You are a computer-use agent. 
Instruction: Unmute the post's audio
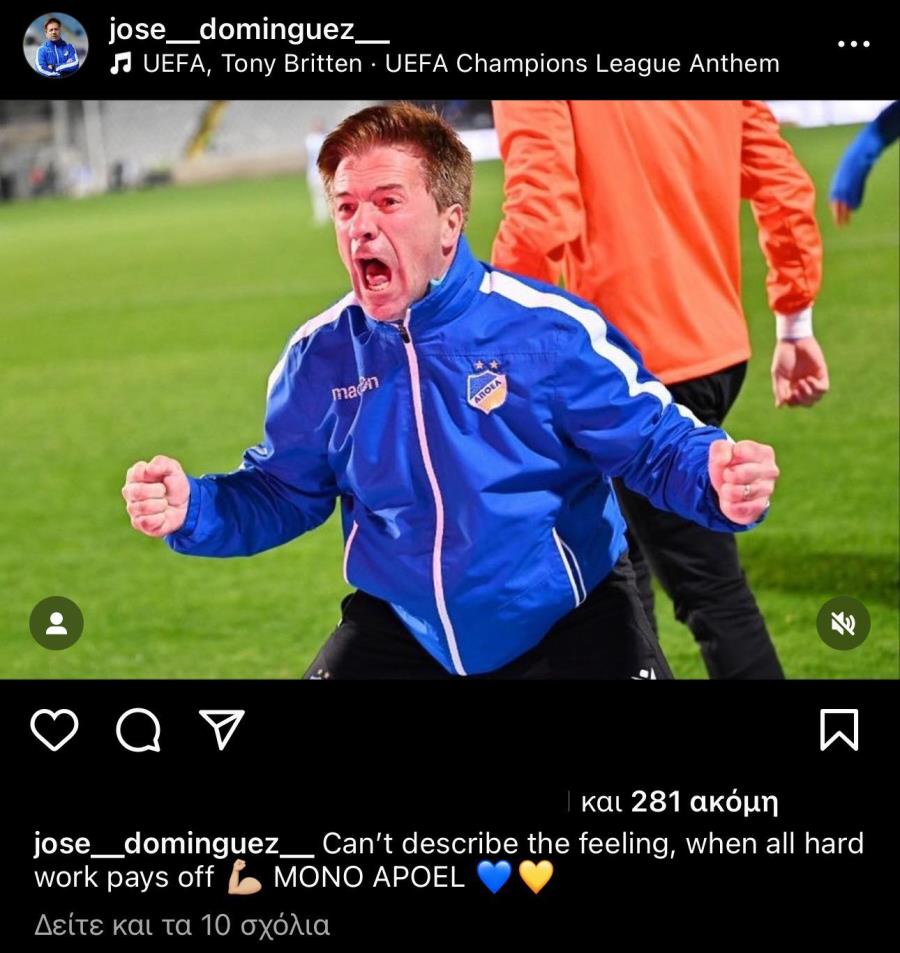pos(843,623)
